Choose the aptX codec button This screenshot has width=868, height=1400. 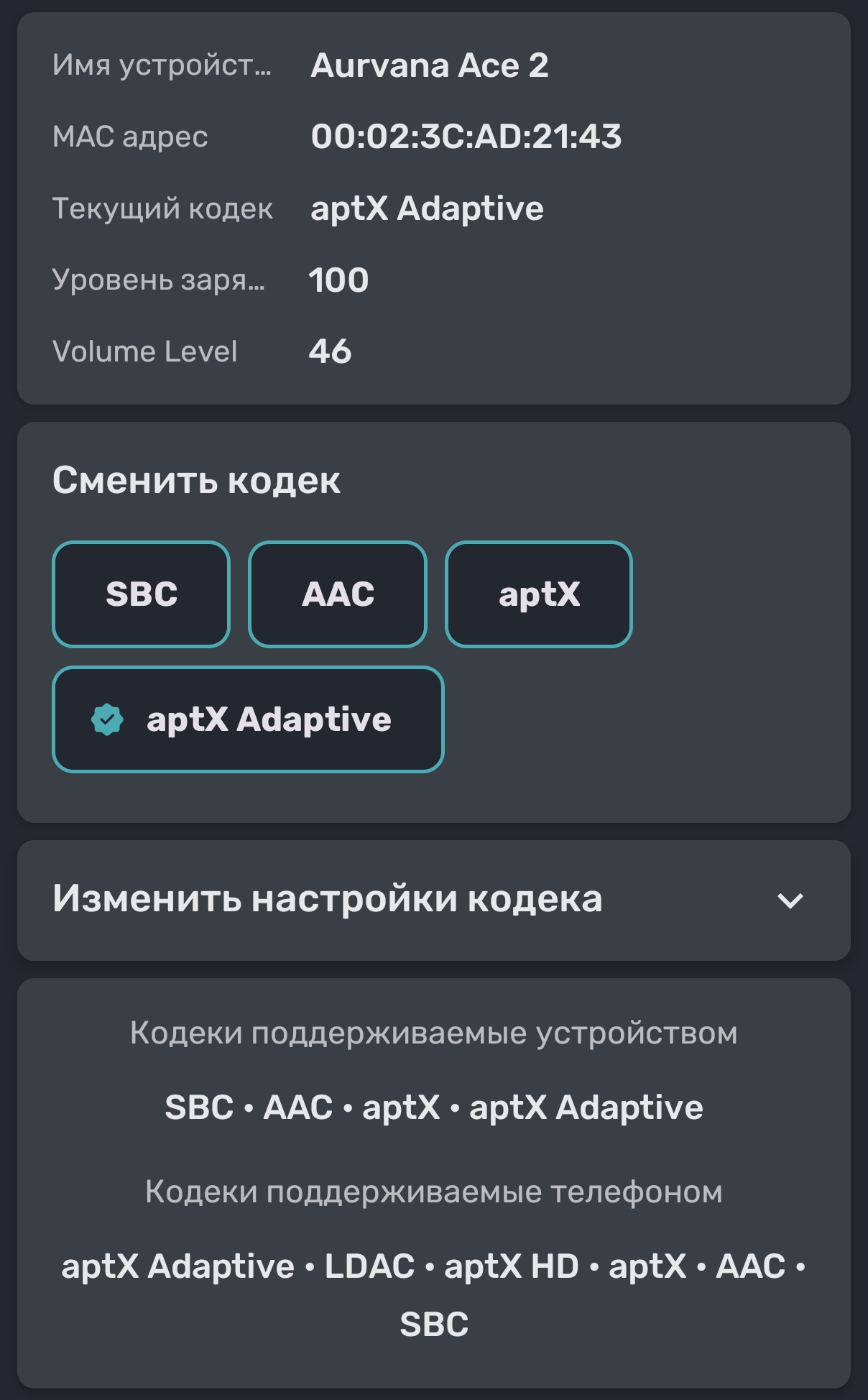[539, 594]
